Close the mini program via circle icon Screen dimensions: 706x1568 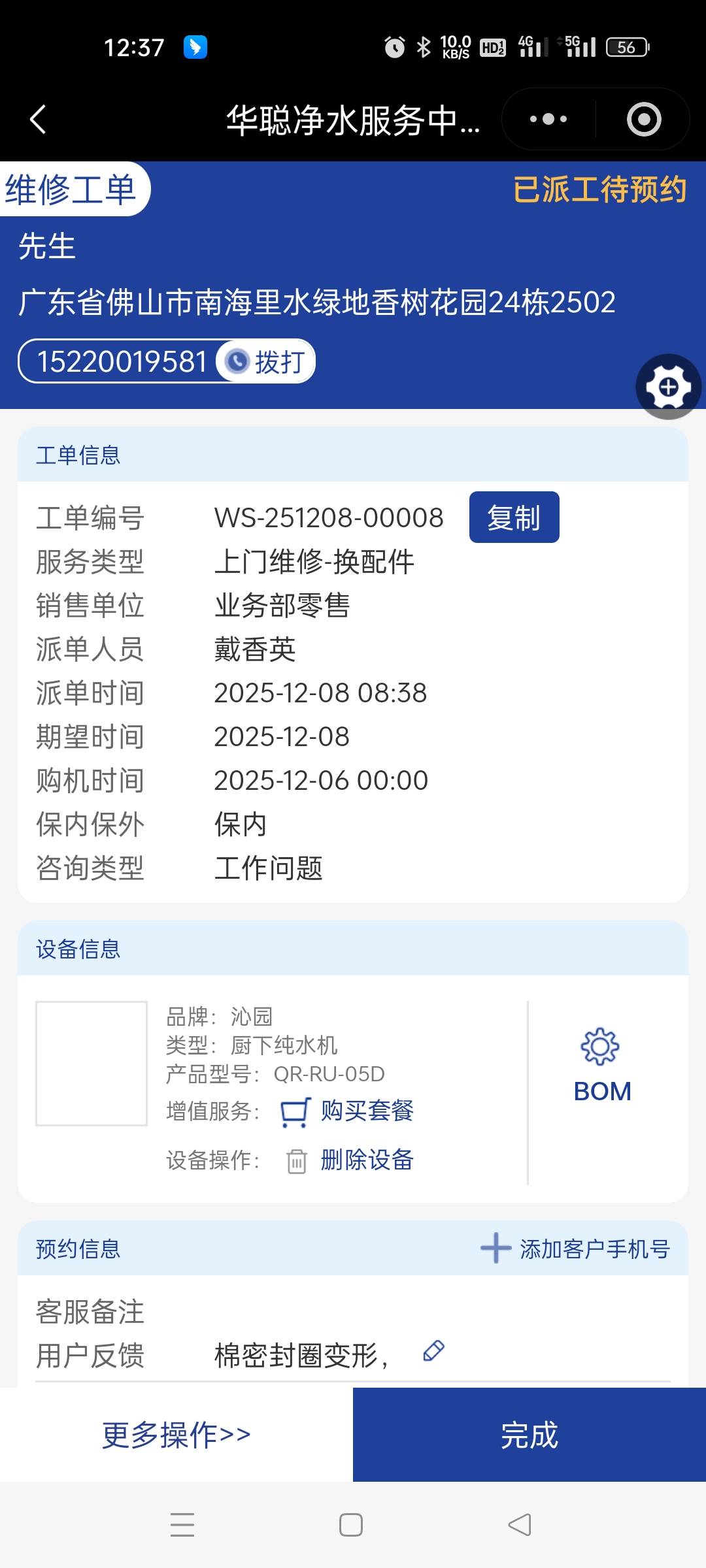643,120
